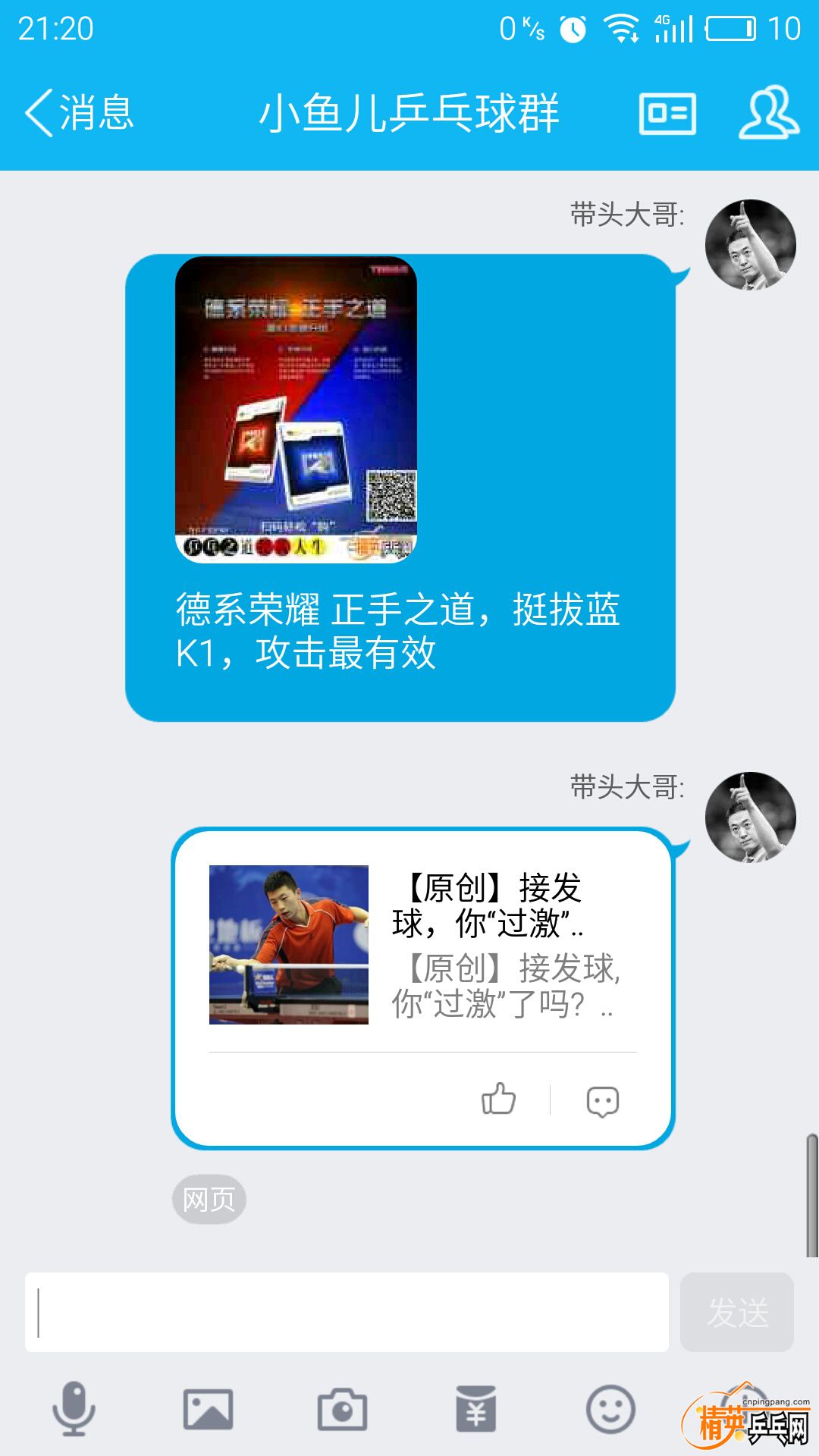Screen dimensions: 819x1456
Task: Open the group card icon
Action: click(x=667, y=115)
